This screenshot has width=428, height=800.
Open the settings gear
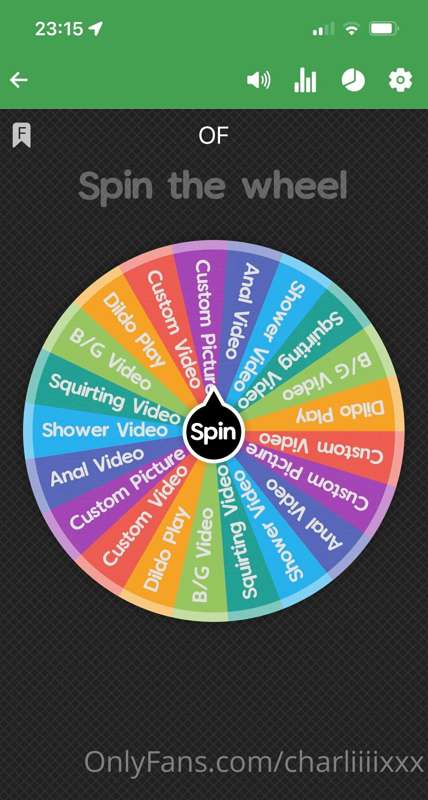(400, 81)
